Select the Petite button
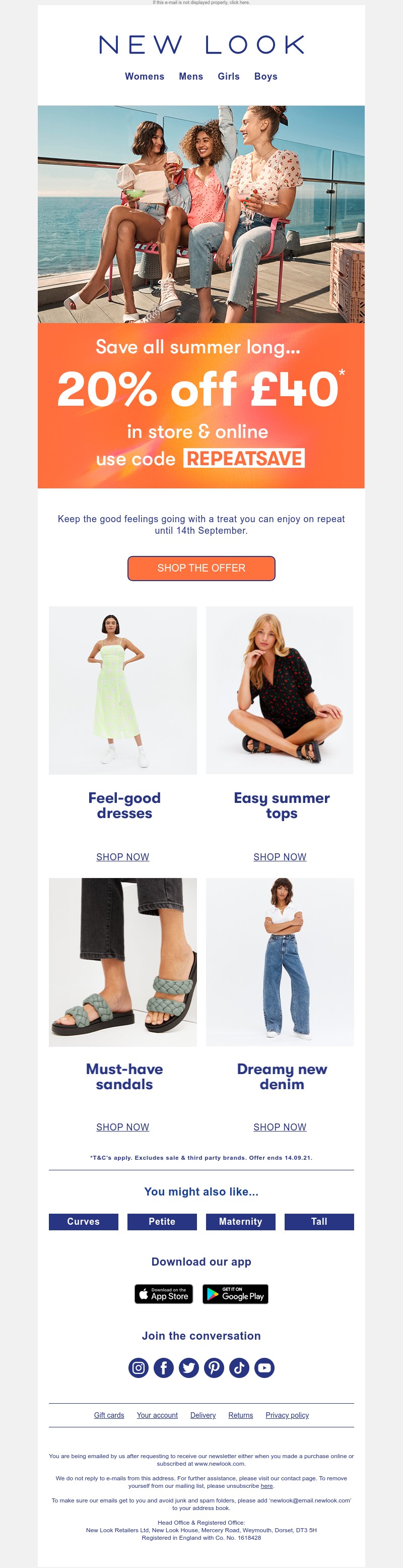This screenshot has width=403, height=1568. pyautogui.click(x=162, y=1221)
